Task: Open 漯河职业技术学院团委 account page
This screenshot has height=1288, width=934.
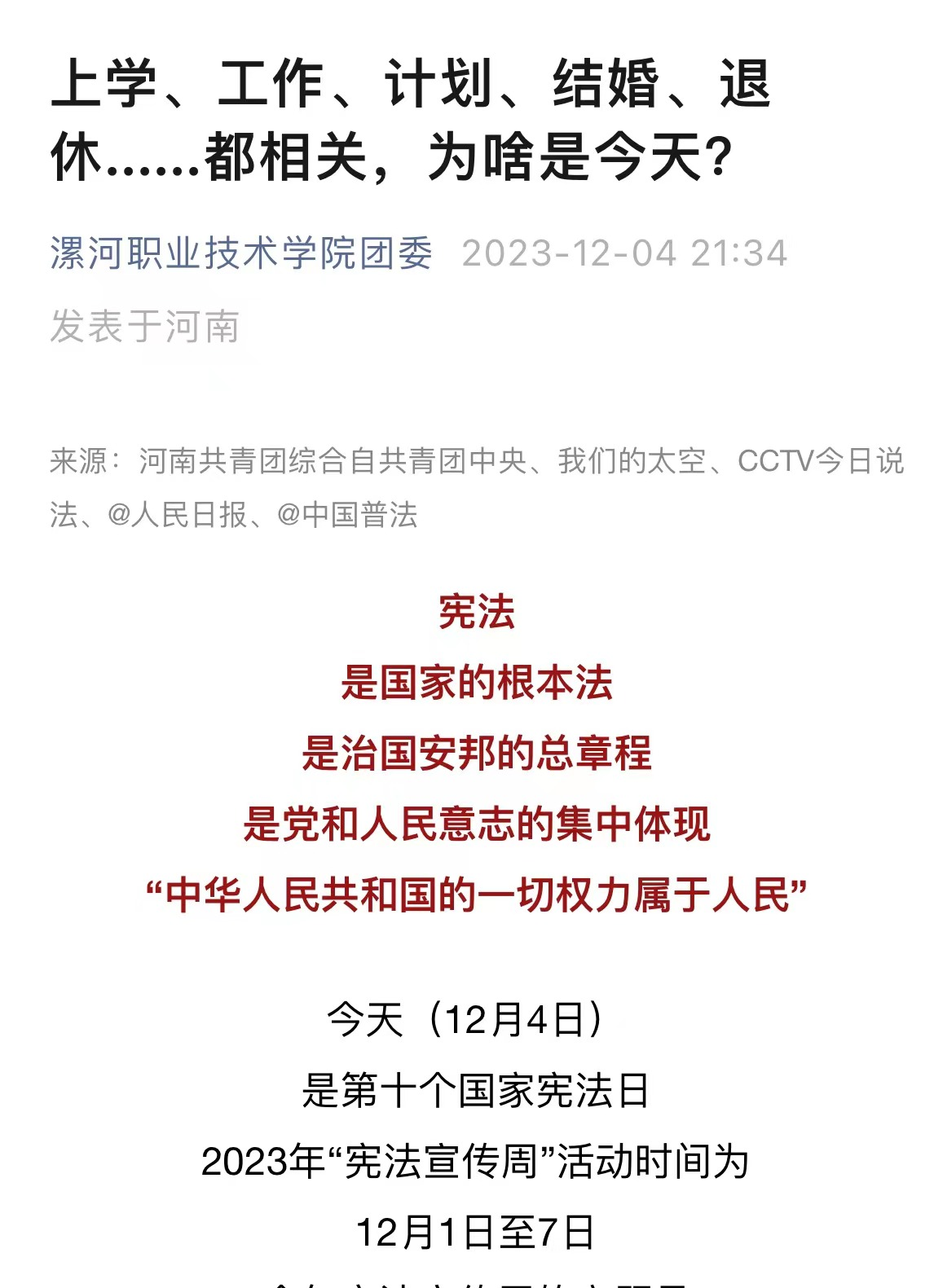Action: click(x=241, y=253)
